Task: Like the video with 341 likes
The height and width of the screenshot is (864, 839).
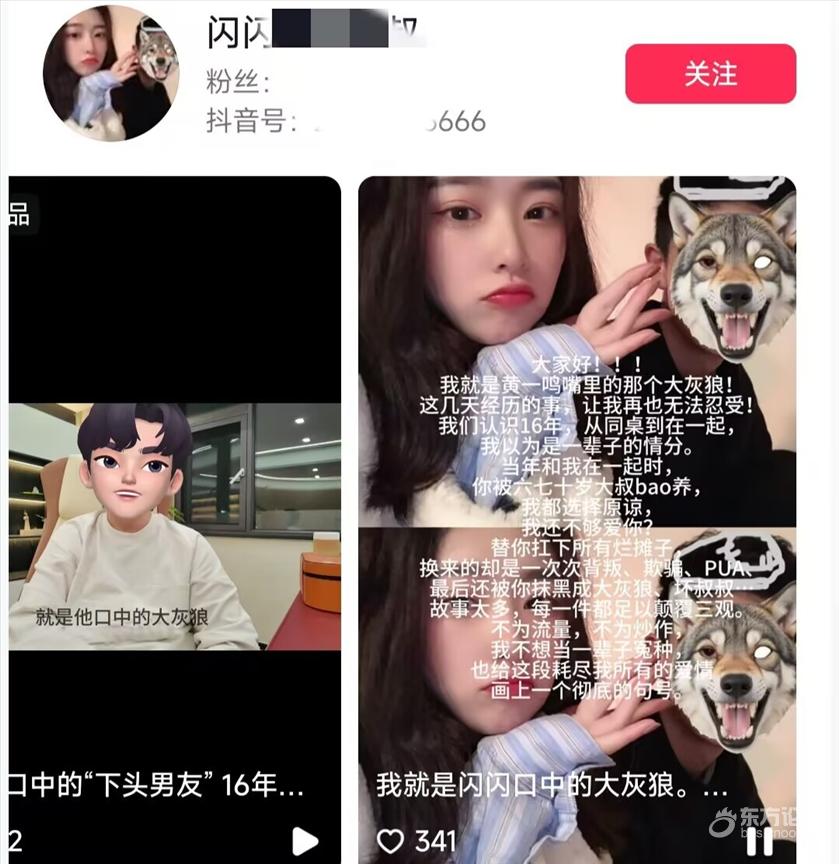Action: pos(389,841)
